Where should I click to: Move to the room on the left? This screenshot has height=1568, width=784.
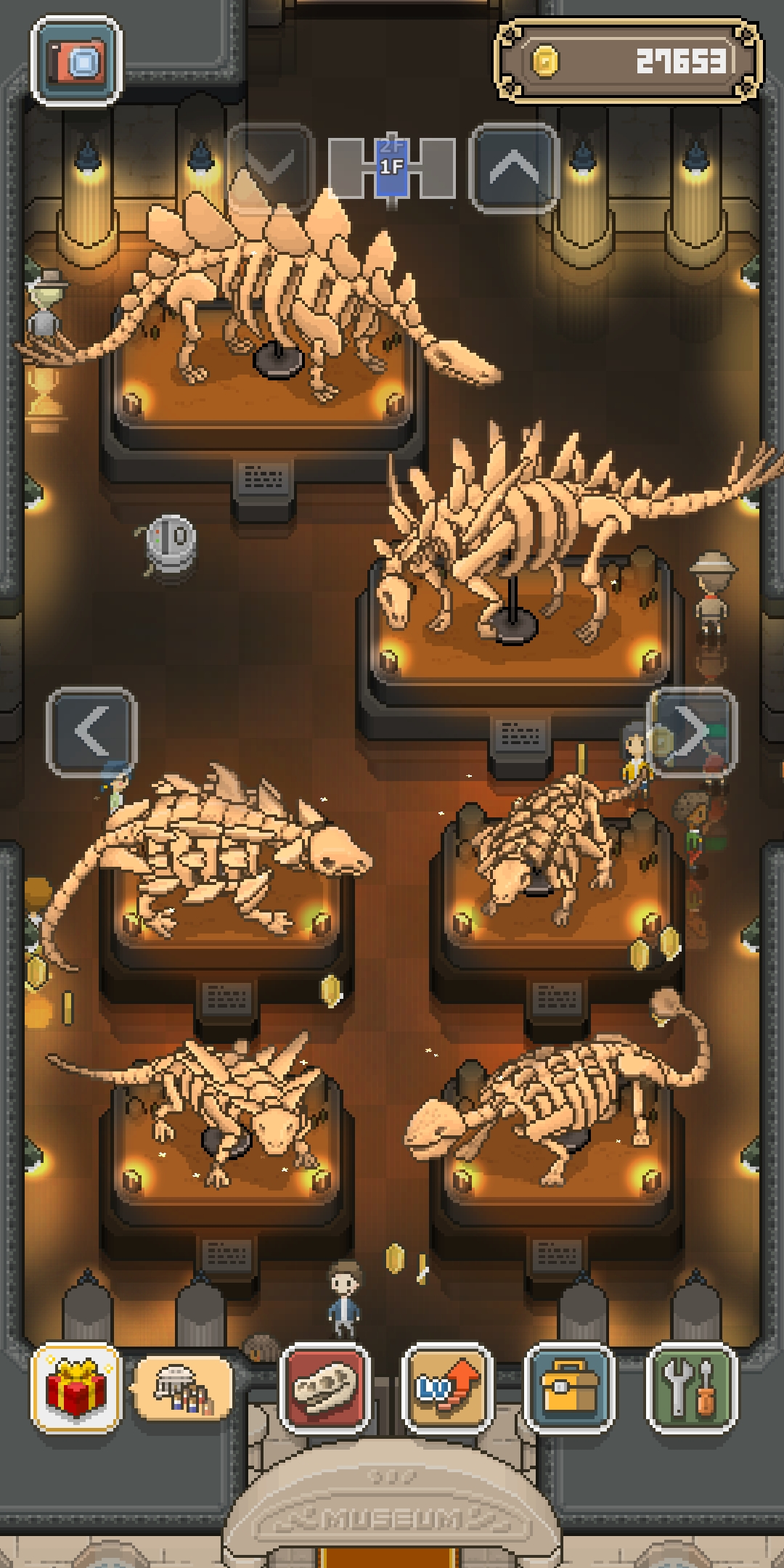91,732
